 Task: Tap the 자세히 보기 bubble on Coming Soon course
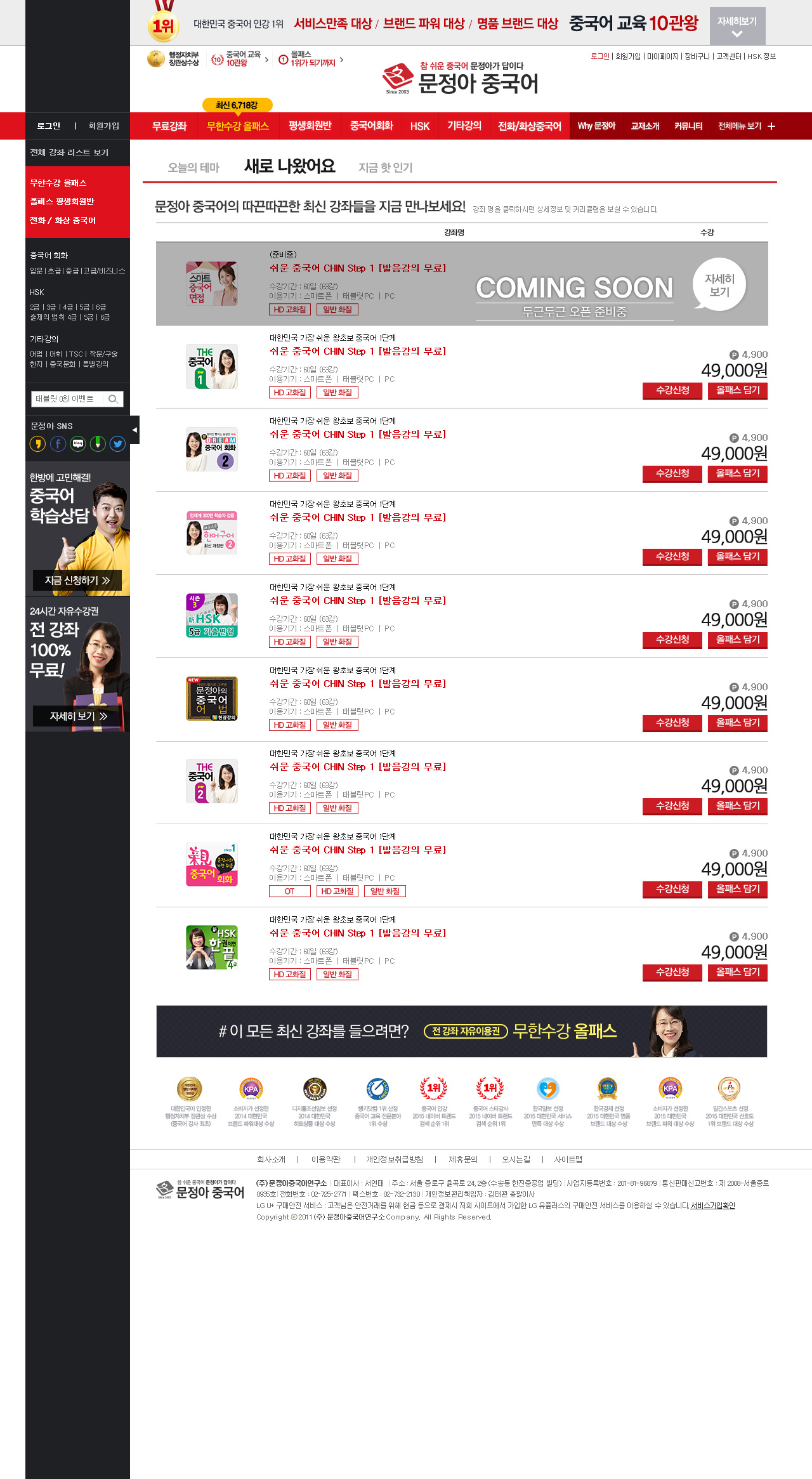coord(719,285)
